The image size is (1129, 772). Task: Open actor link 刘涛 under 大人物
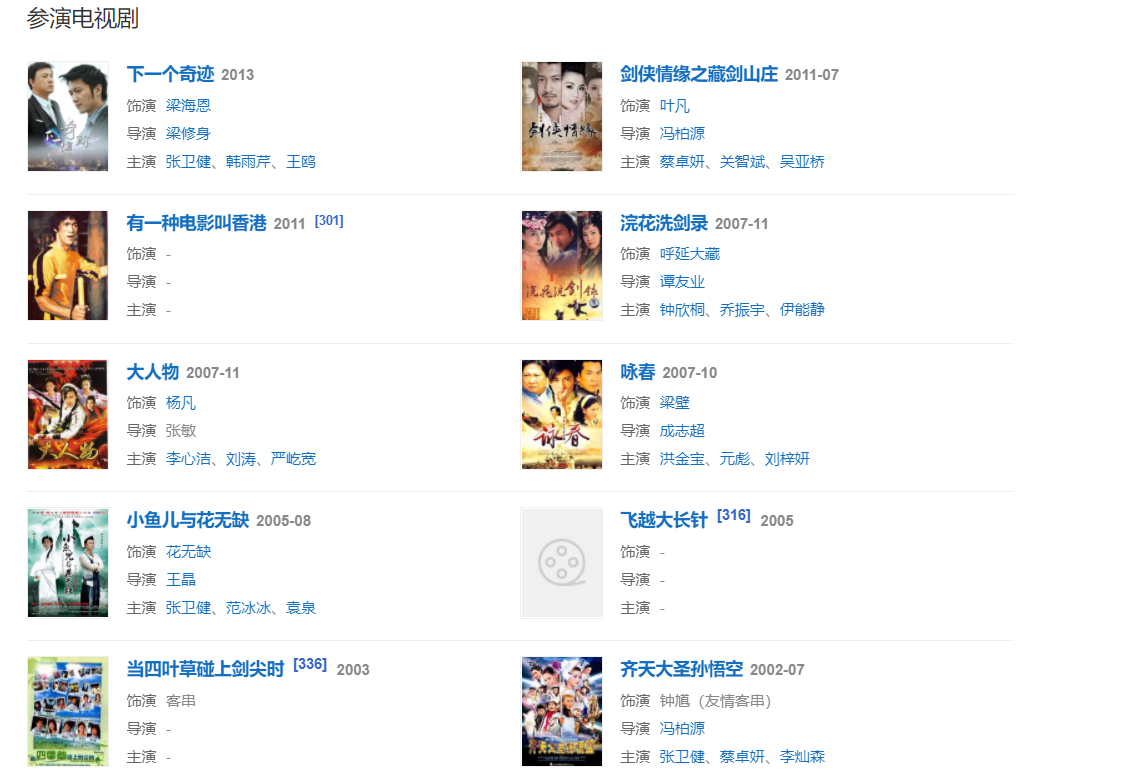pos(241,458)
